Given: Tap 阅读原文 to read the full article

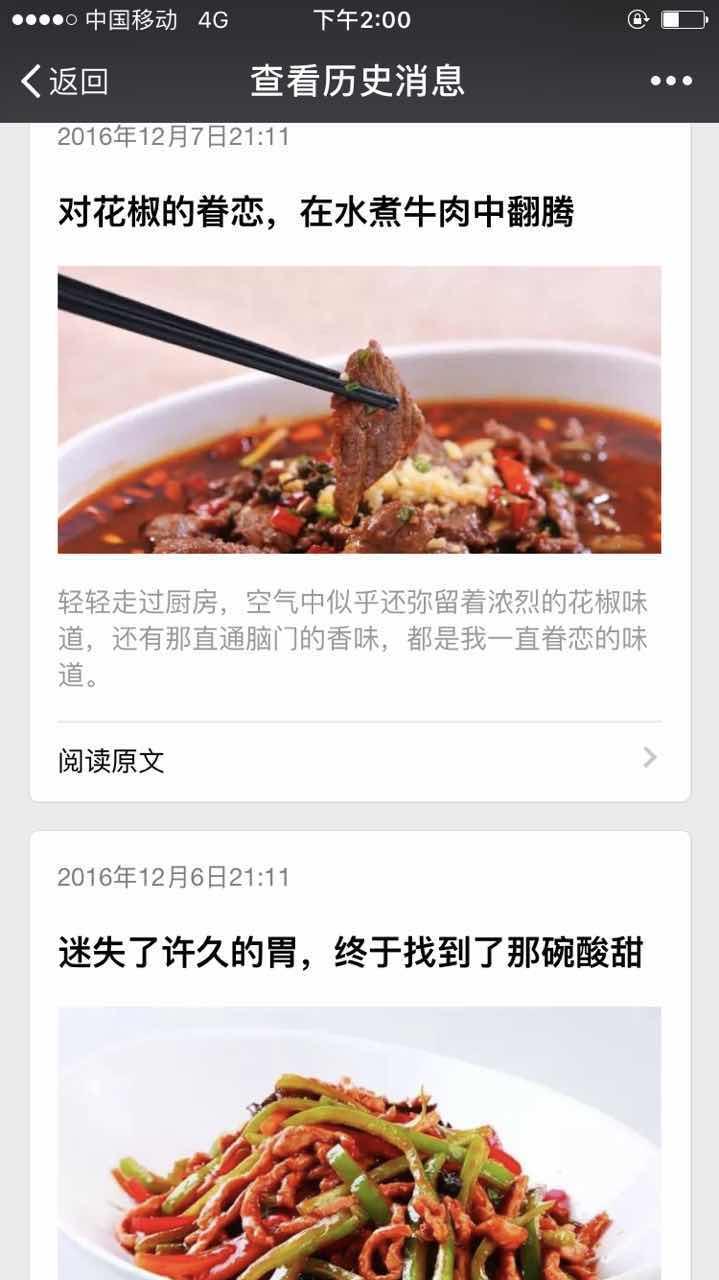Looking at the screenshot, I should click(110, 761).
